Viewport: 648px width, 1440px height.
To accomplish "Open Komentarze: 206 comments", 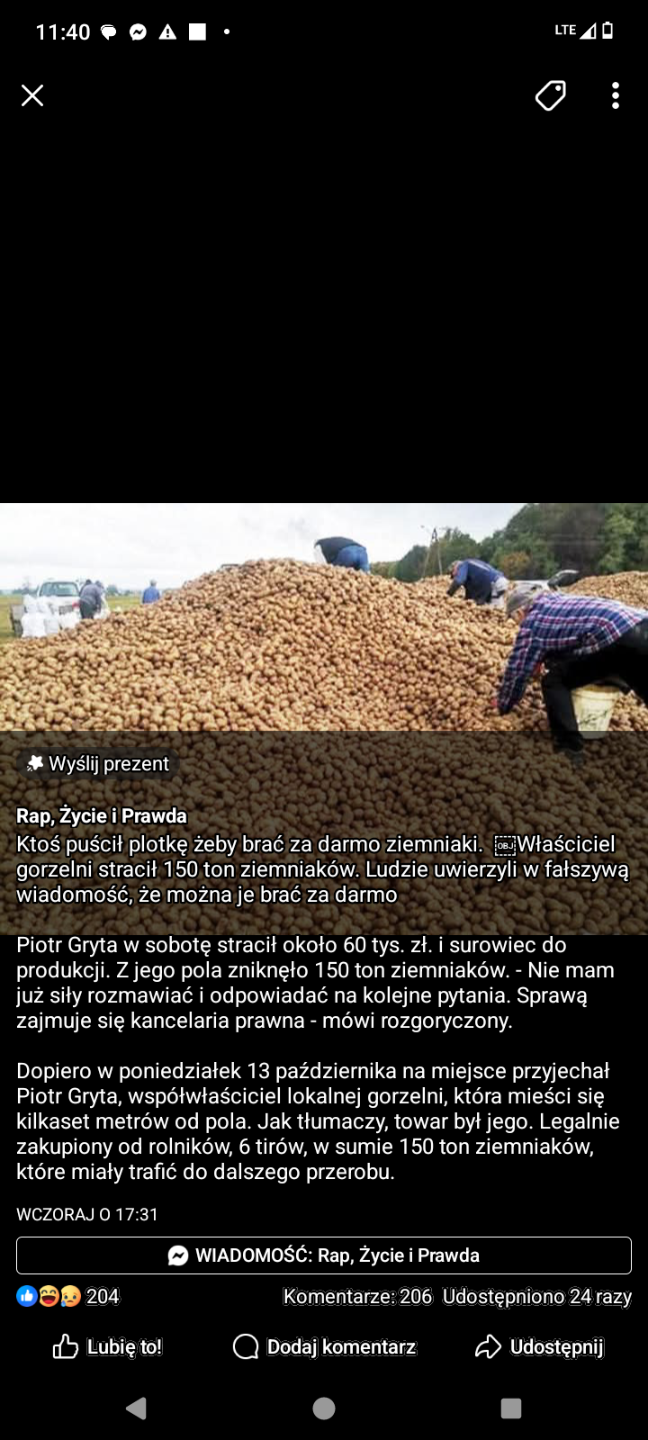I will [357, 1297].
